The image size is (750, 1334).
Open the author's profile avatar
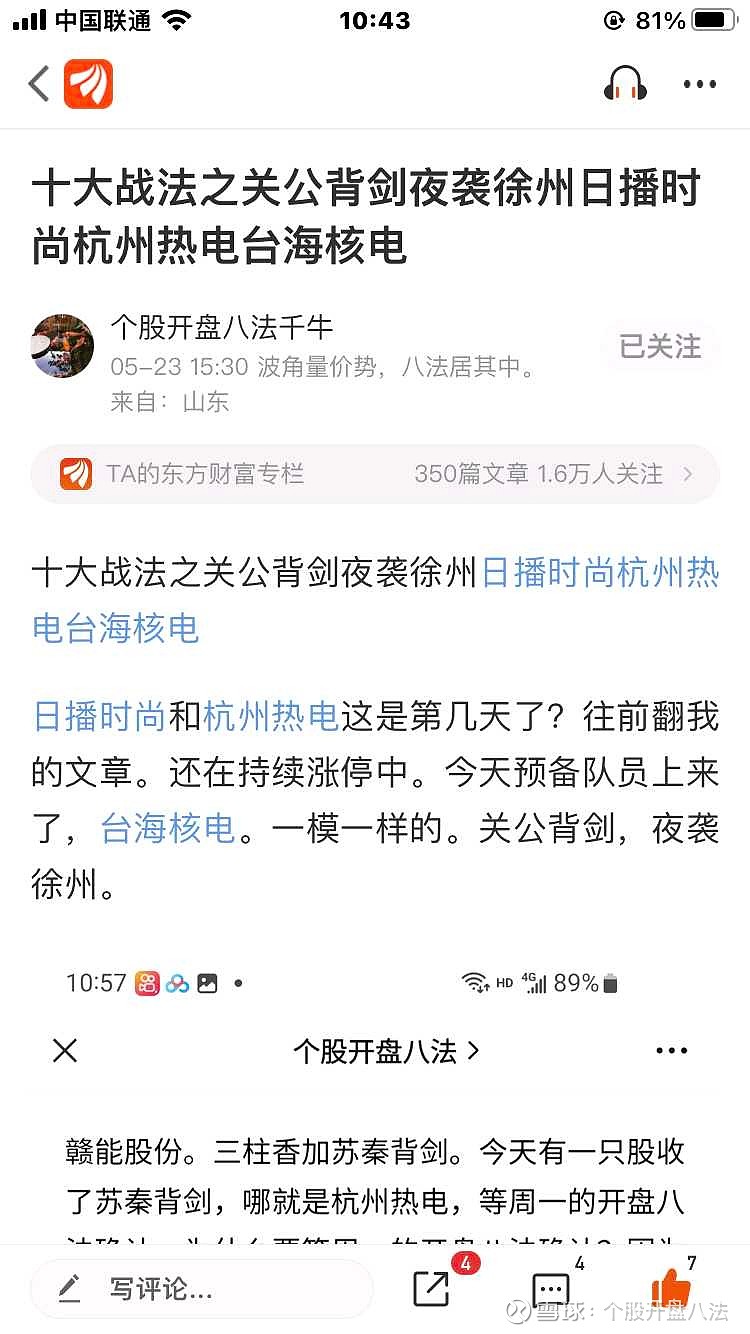tap(63, 346)
